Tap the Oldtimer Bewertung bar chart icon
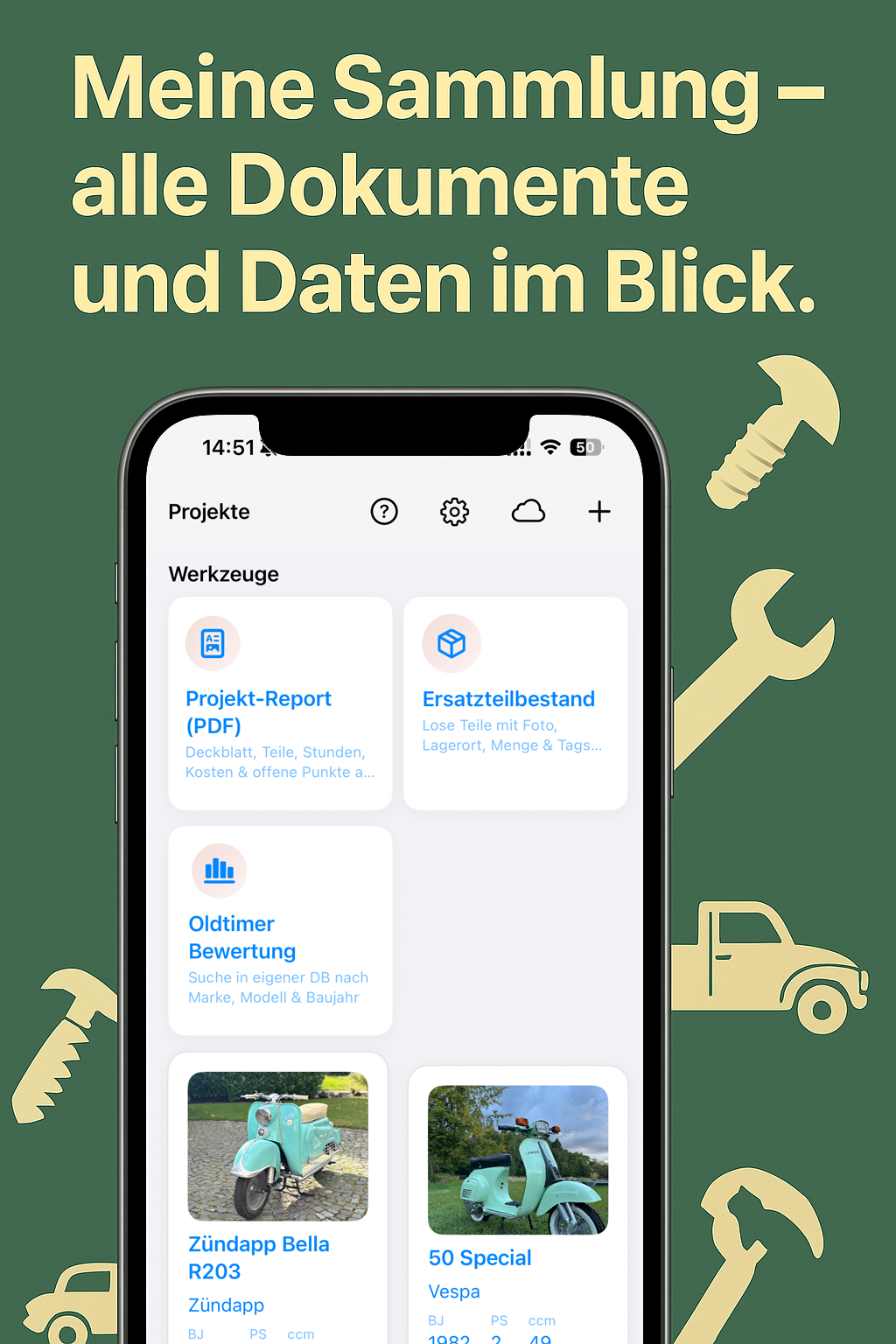This screenshot has height=1344, width=896. click(218, 870)
